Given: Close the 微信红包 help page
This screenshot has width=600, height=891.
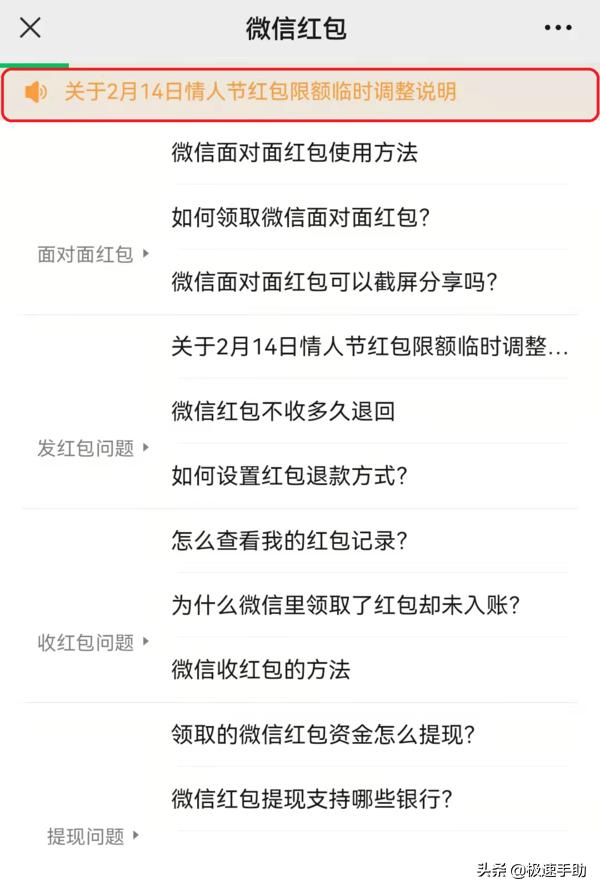Looking at the screenshot, I should (31, 28).
